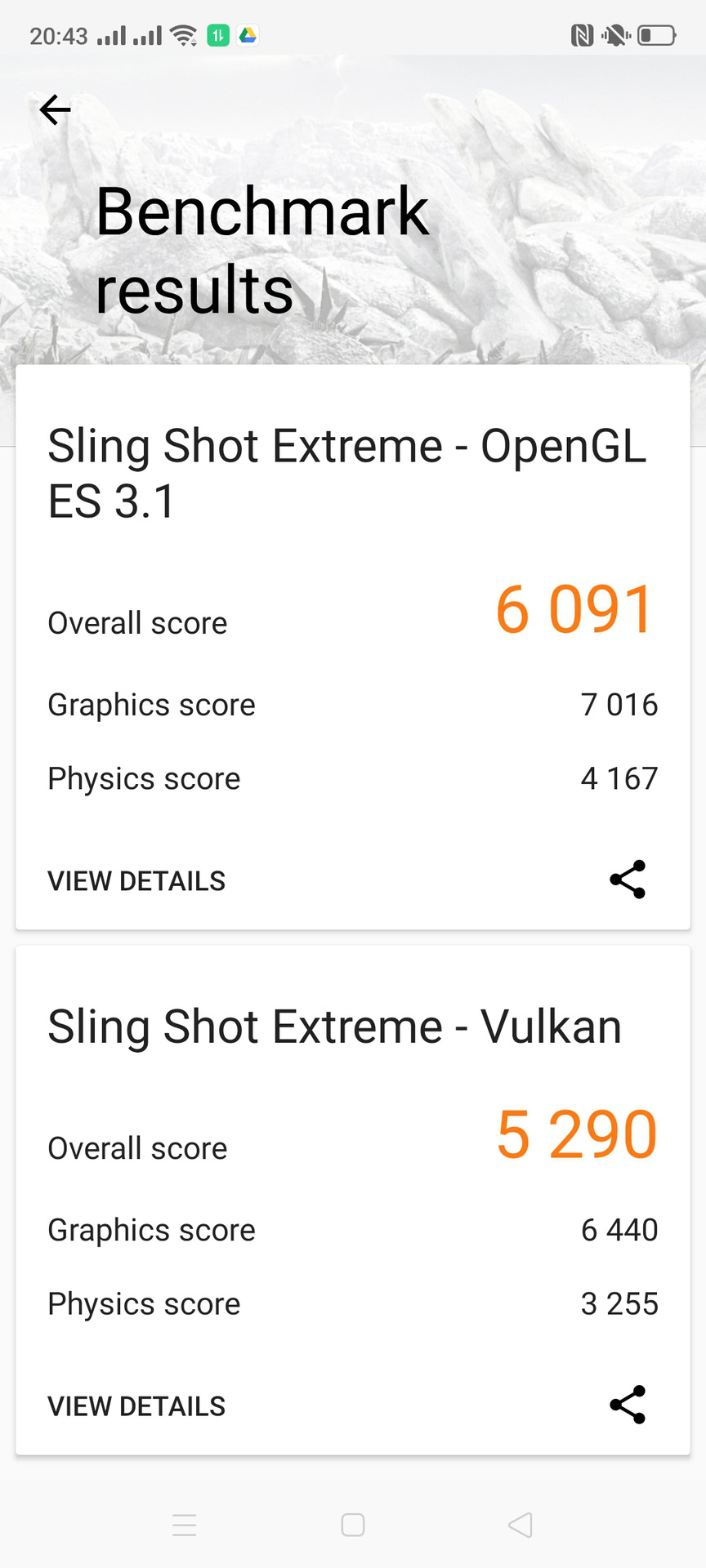
Task: View details of the Vulkan result
Action: click(x=136, y=1406)
